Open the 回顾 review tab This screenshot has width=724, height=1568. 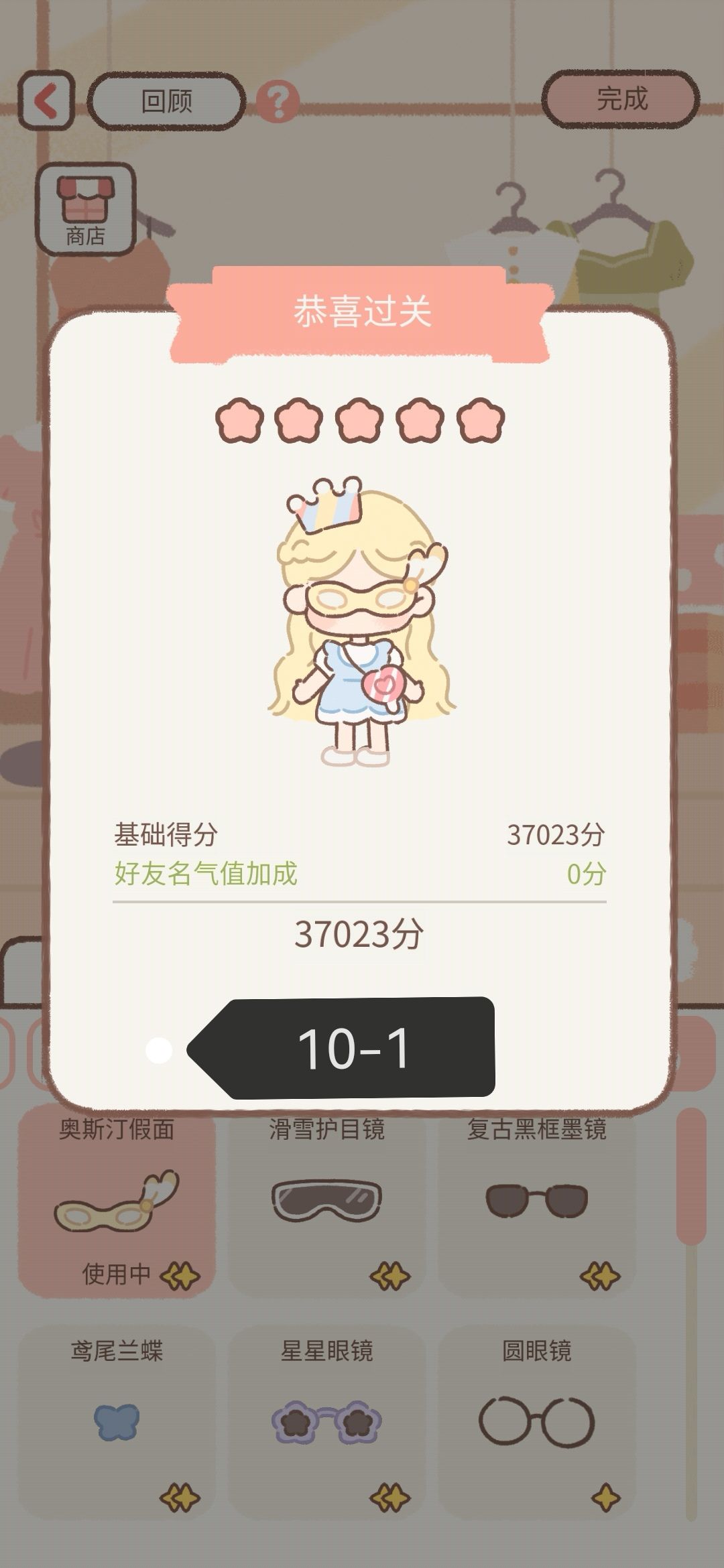pyautogui.click(x=164, y=99)
